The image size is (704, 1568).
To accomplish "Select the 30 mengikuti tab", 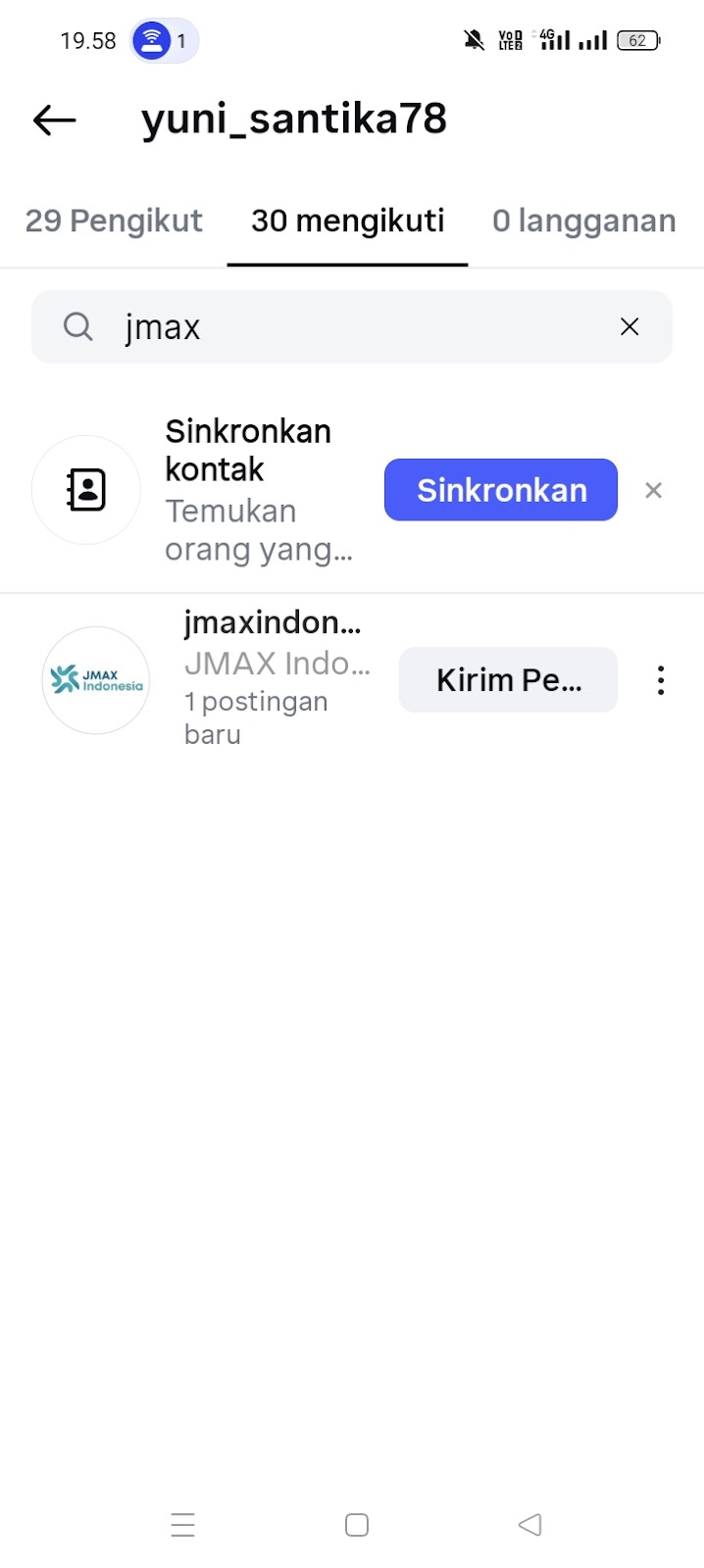I will coord(347,221).
